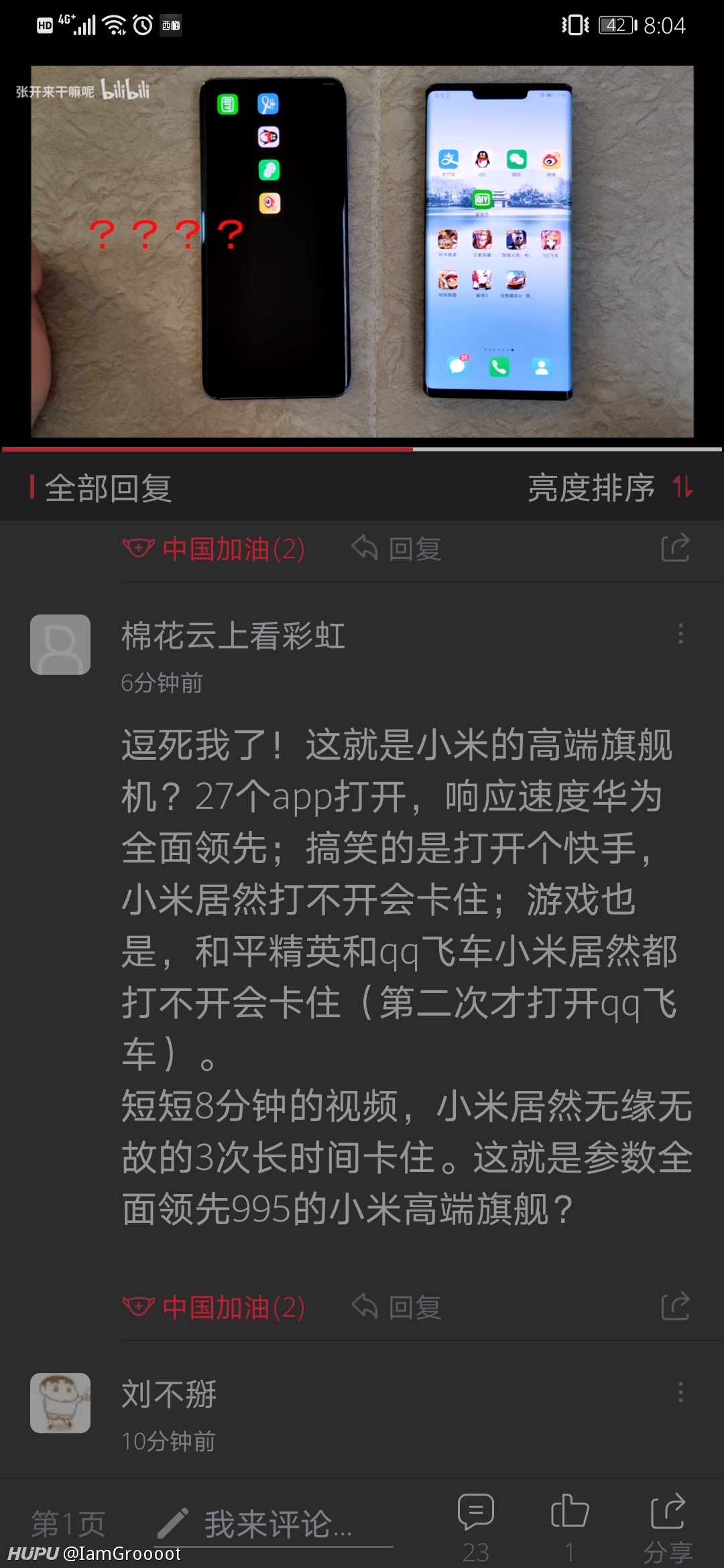Share the top comment
Image resolution: width=724 pixels, height=1568 pixels.
675,548
